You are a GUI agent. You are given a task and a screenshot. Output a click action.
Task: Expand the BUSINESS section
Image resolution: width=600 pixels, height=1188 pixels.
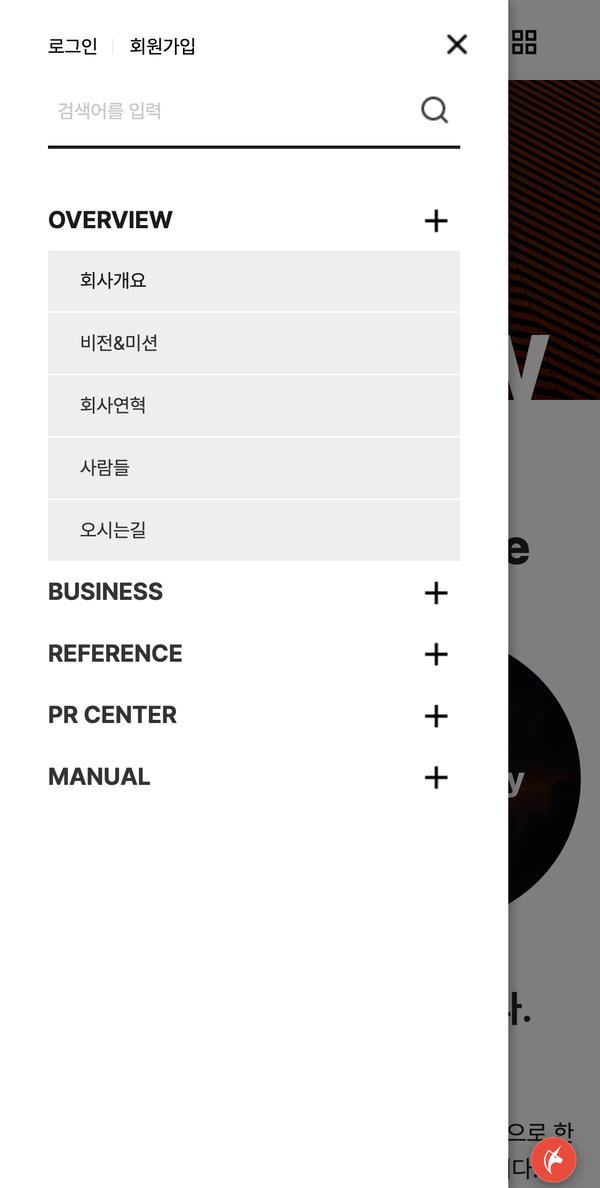pos(436,593)
